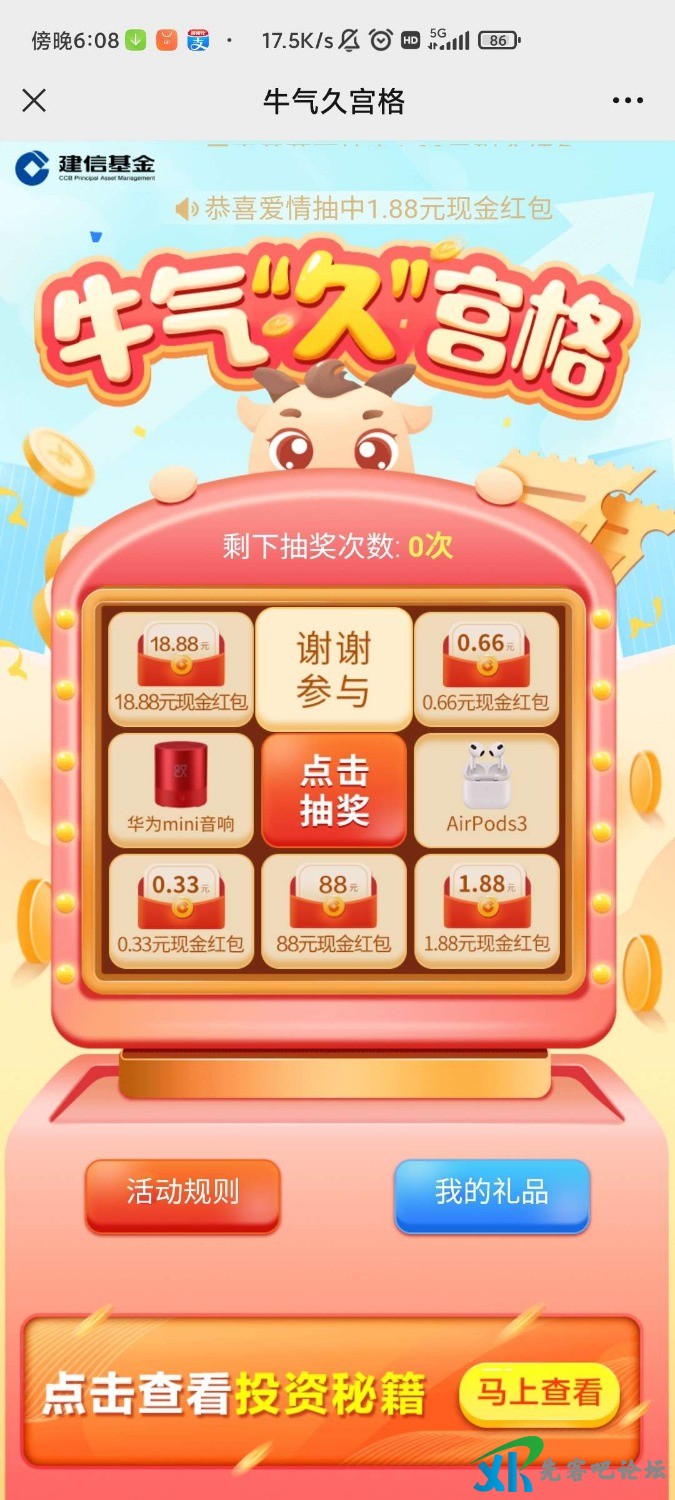
Task: Tap 马上查看 on the investment tips banner
Action: coord(539,1394)
